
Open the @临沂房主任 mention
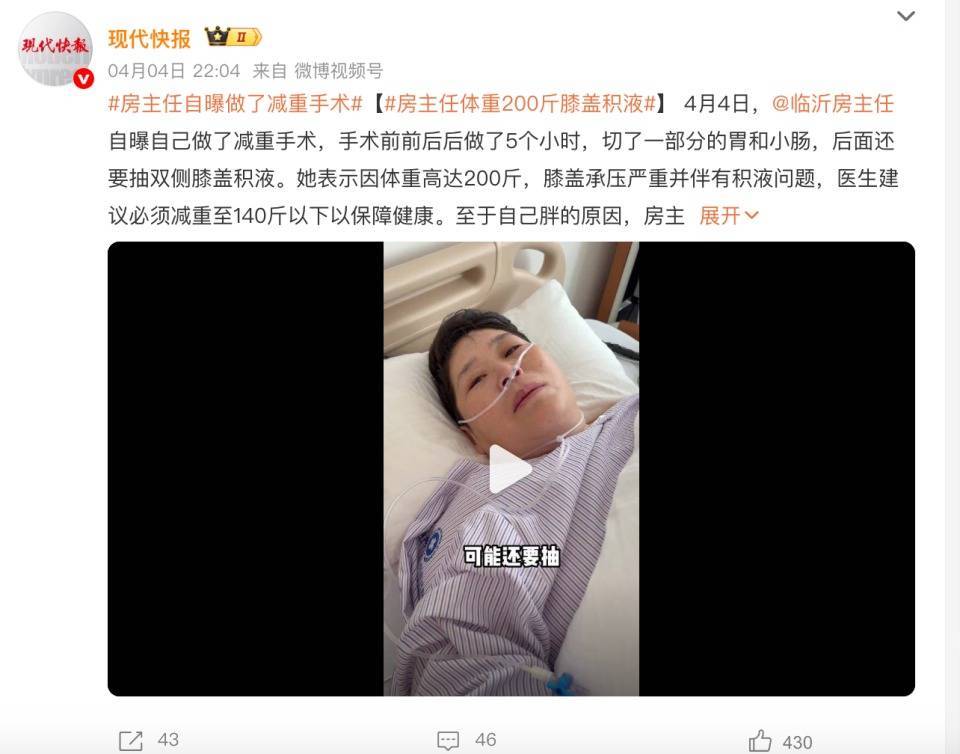click(833, 104)
